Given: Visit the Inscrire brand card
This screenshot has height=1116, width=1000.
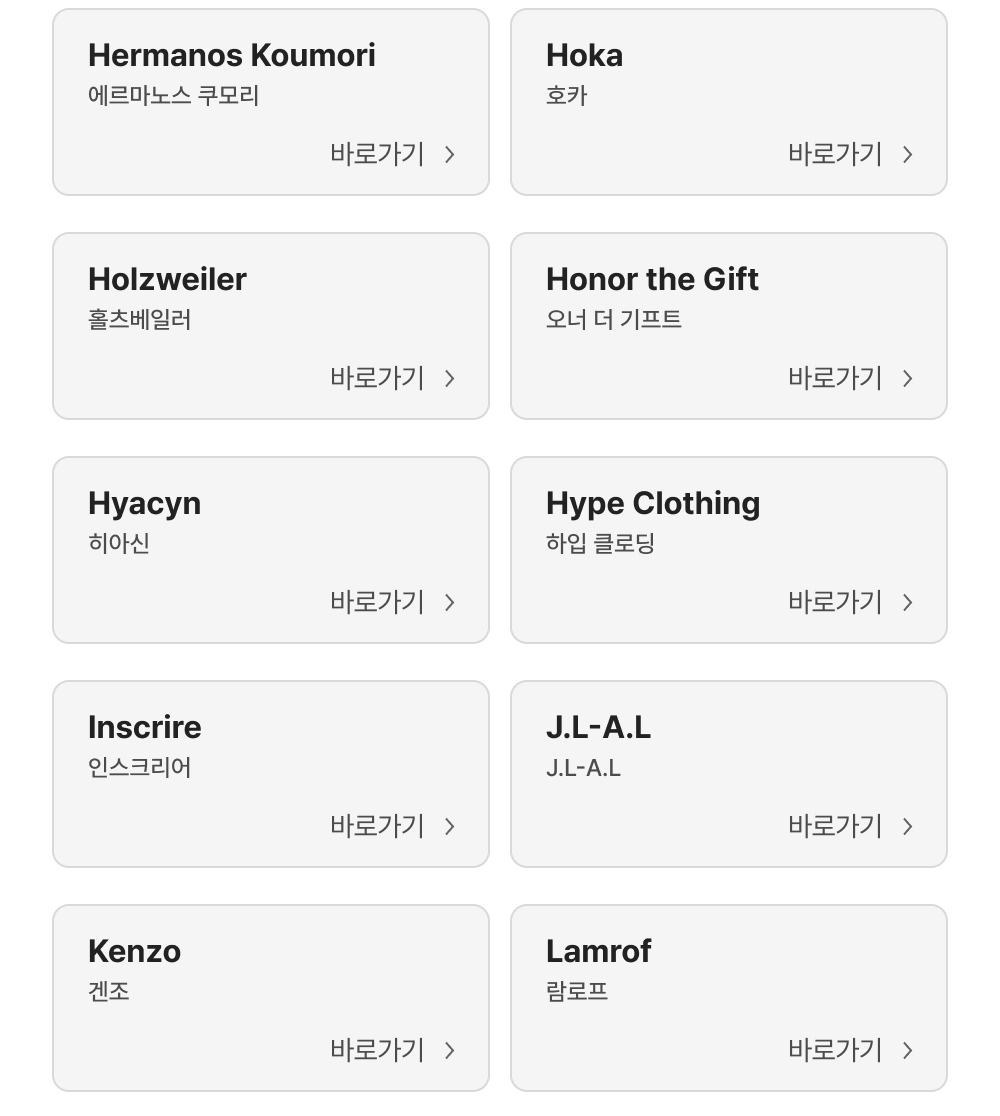Looking at the screenshot, I should [x=270, y=774].
